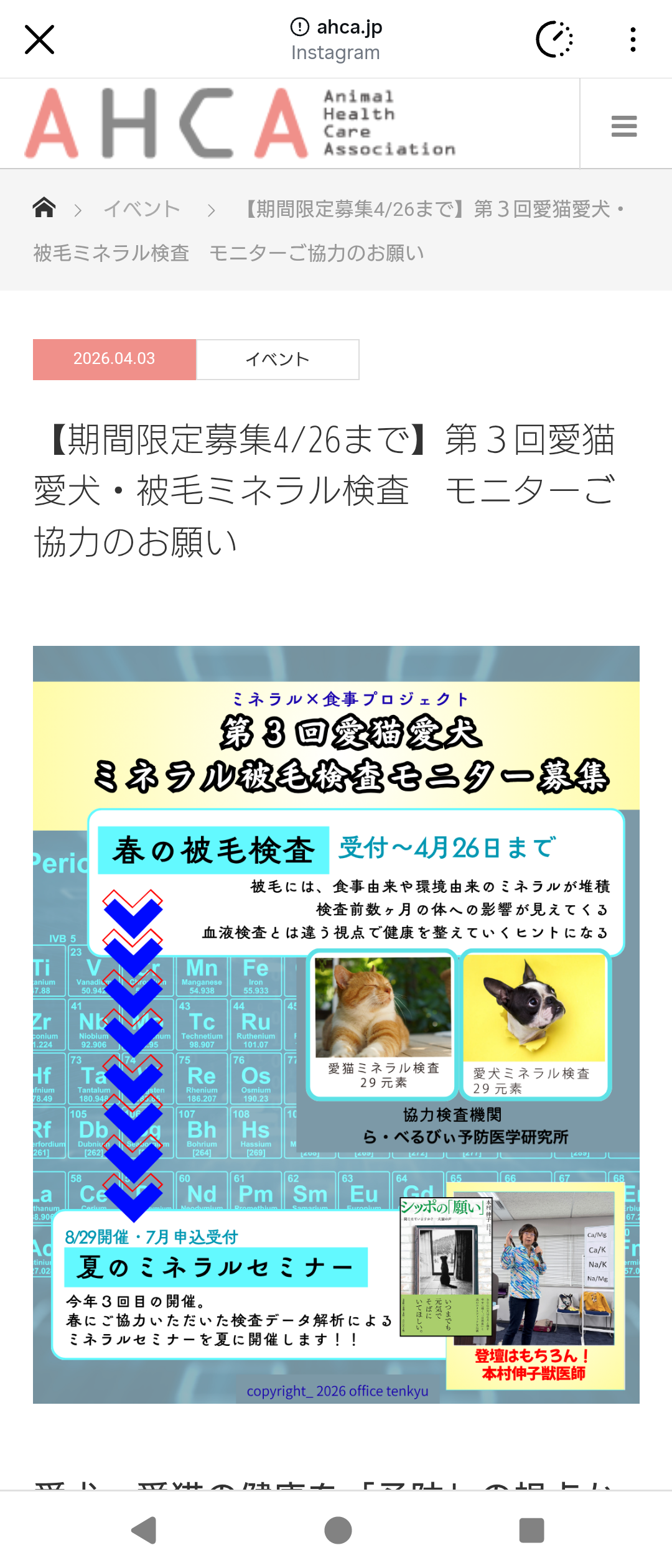Go to the system home screen
Image resolution: width=672 pixels, height=1568 pixels.
[x=338, y=1529]
